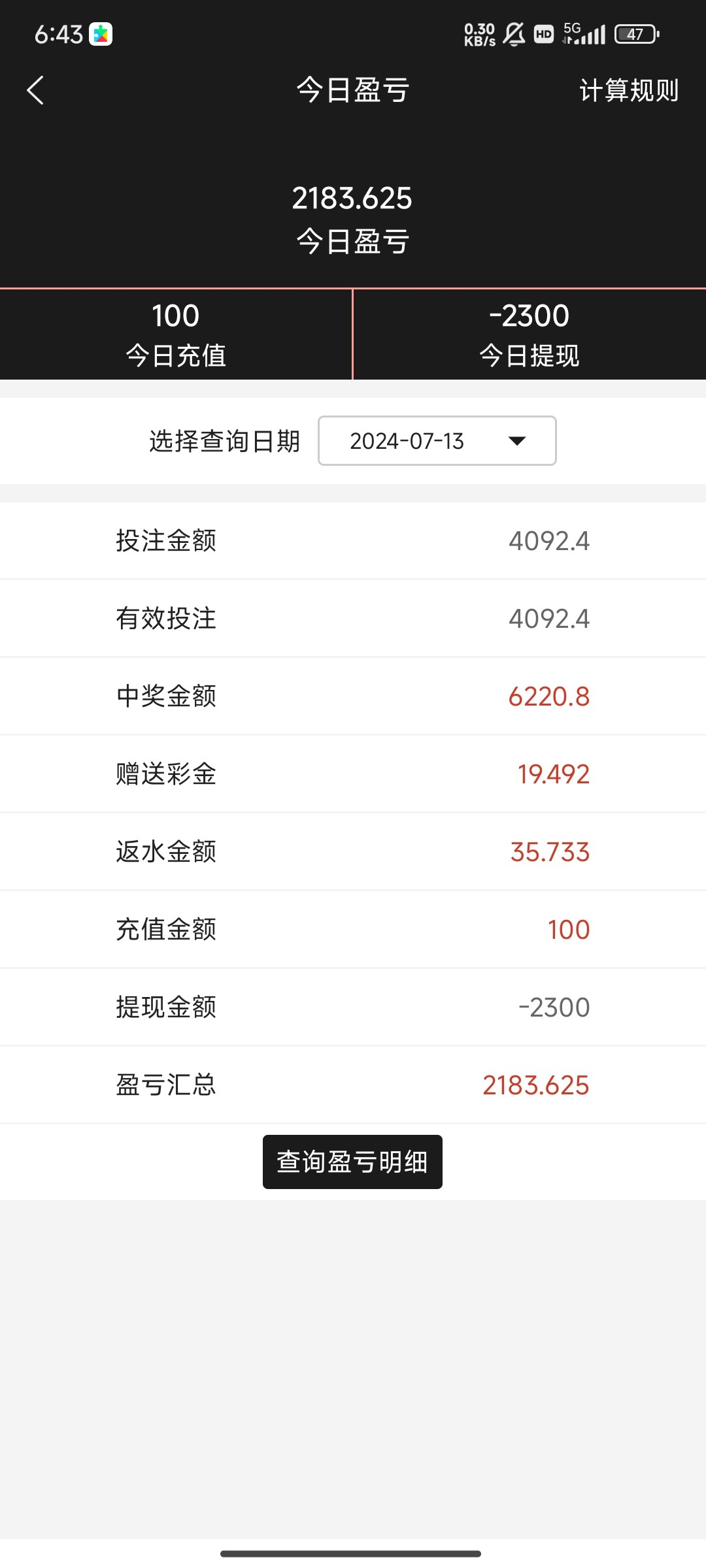The image size is (706, 1568).
Task: Tap the HD indicator in the status bar
Action: [x=544, y=33]
